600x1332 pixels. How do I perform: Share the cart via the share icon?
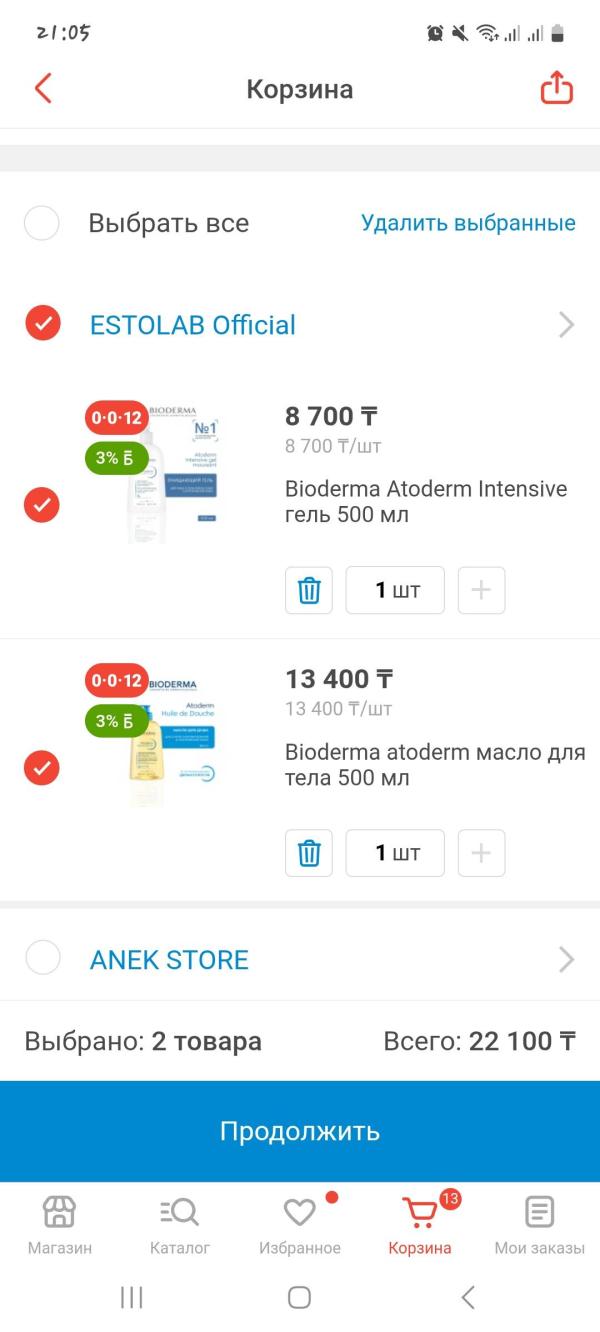coord(556,89)
